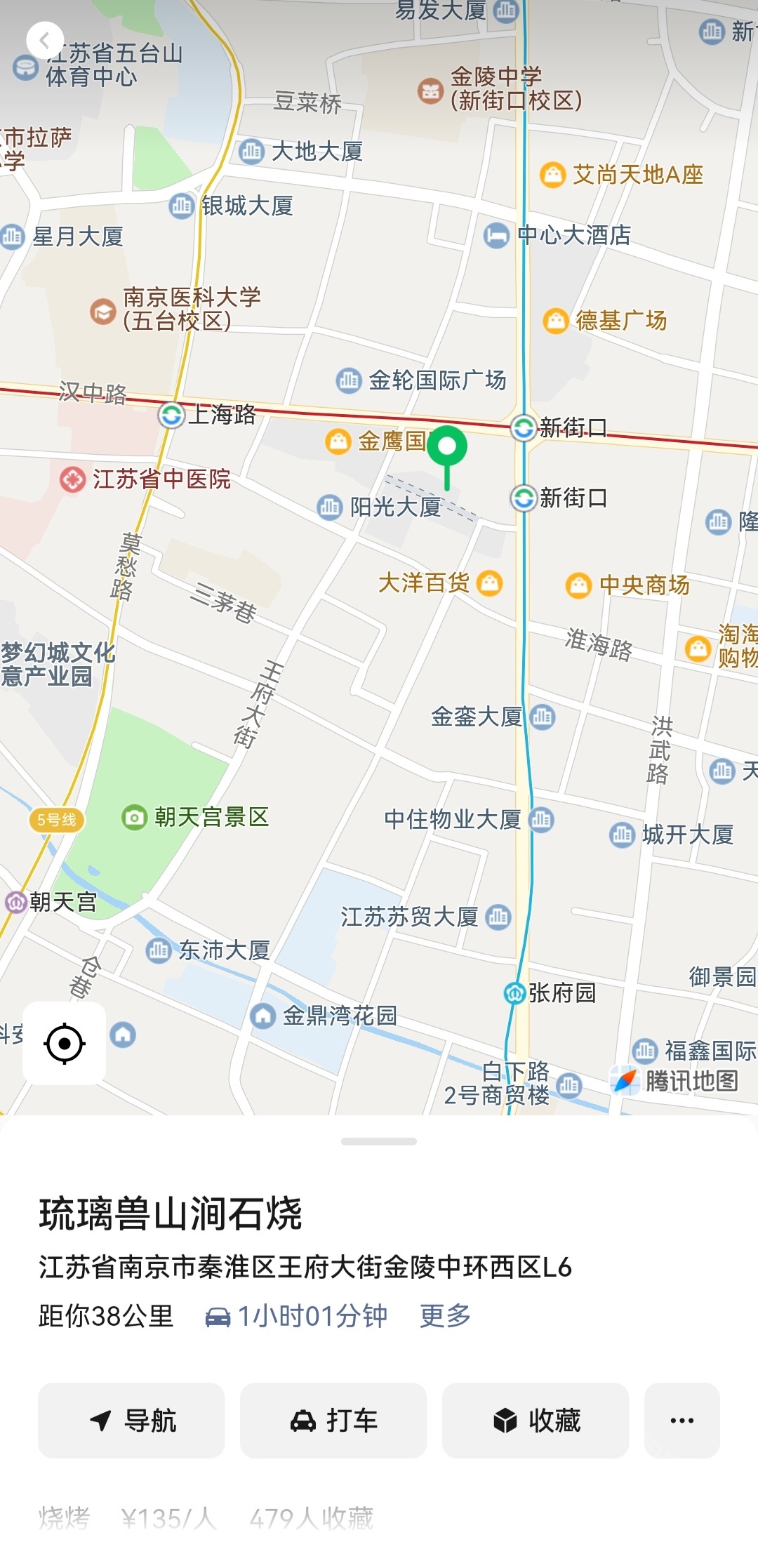This screenshot has height=1568, width=758.
Task: Open 更多 route options link
Action: tap(445, 1315)
